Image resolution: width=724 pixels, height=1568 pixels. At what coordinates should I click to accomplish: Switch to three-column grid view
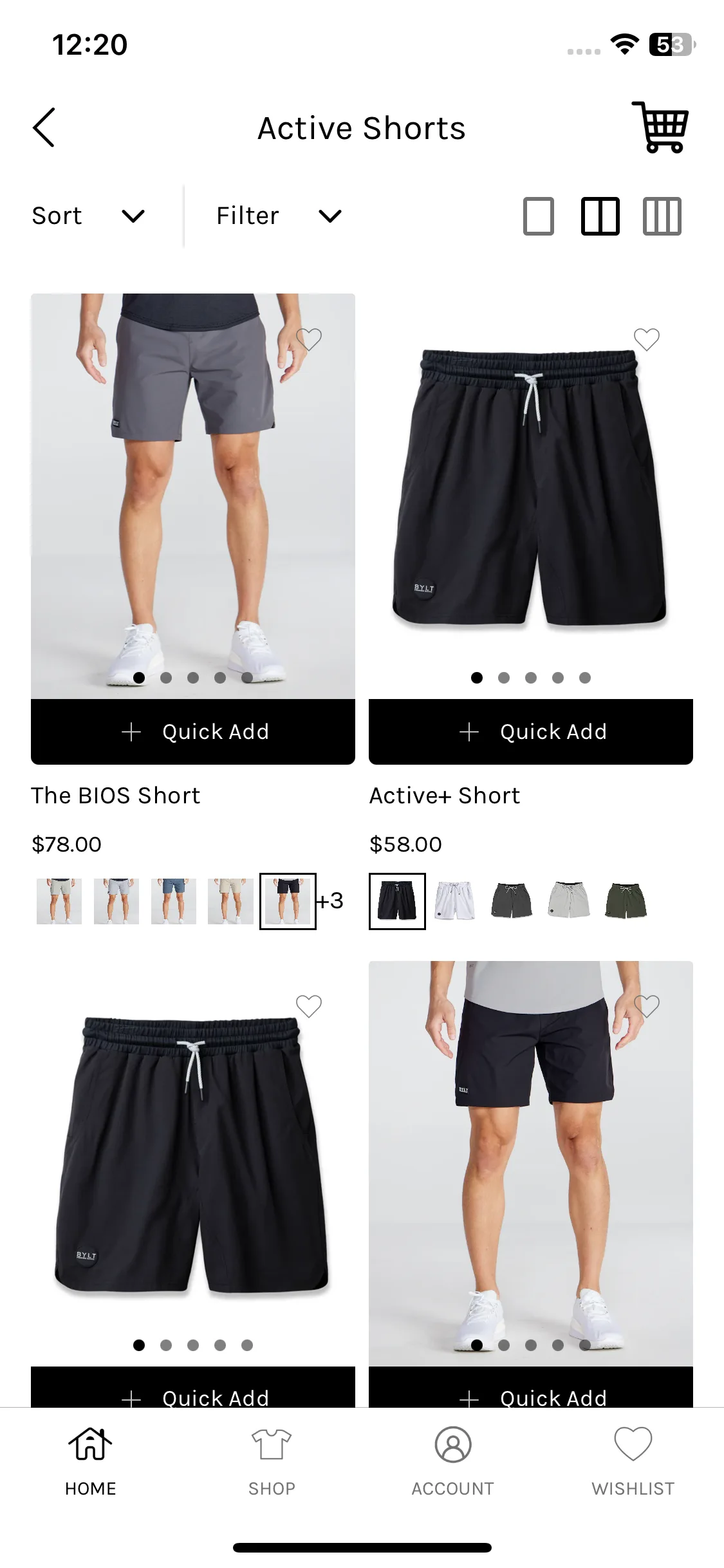point(662,216)
